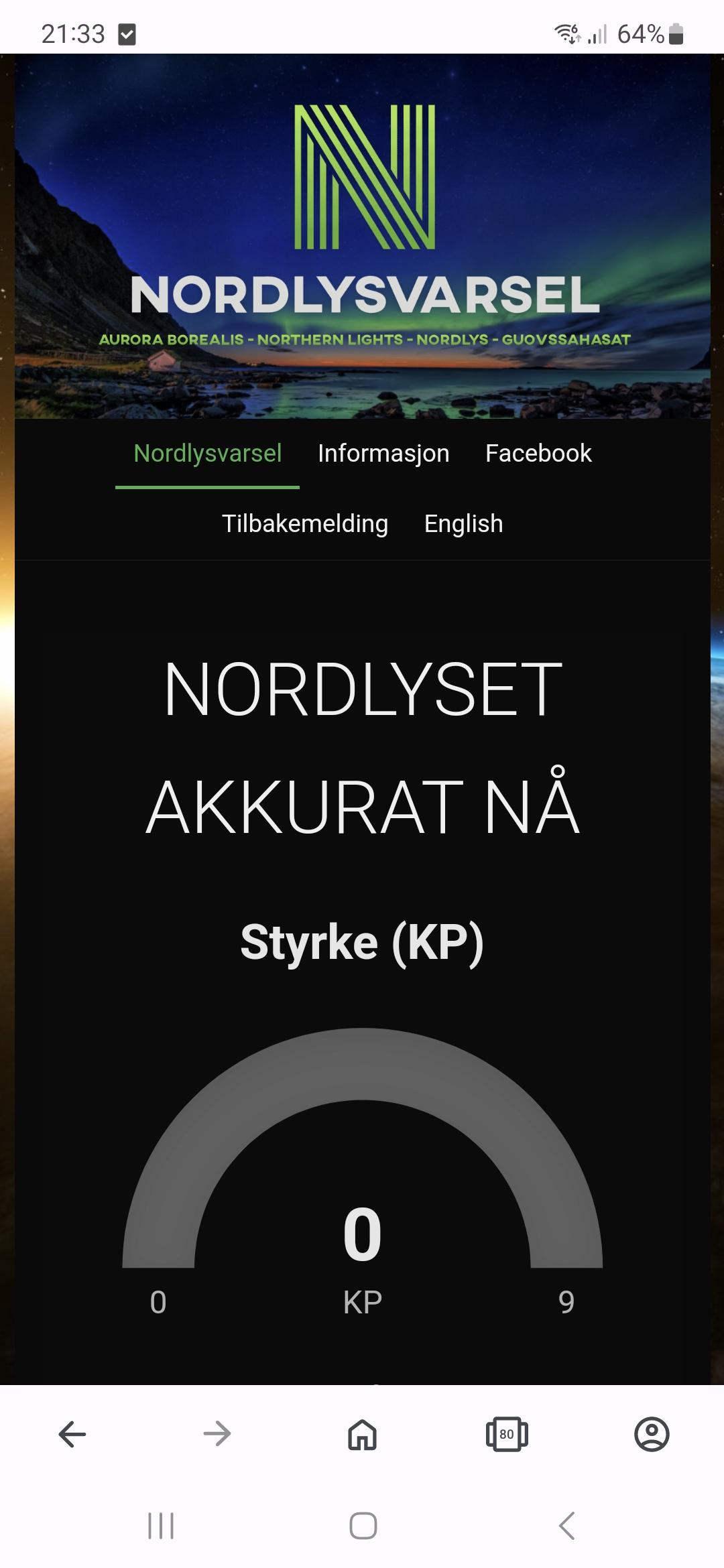Open the Informasjon page
Screen dimensions: 724x1568
tap(383, 454)
